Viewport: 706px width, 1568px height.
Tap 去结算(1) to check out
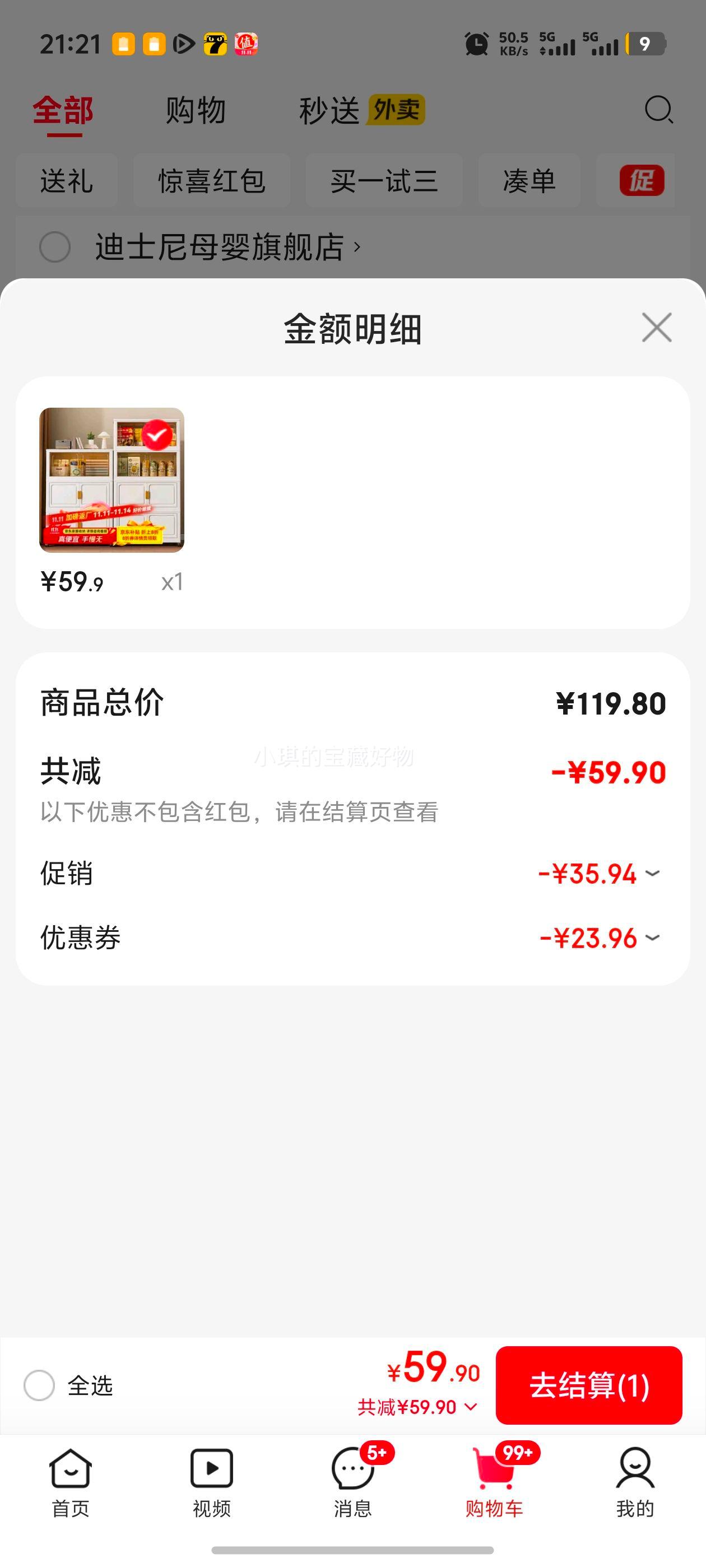click(x=588, y=1385)
